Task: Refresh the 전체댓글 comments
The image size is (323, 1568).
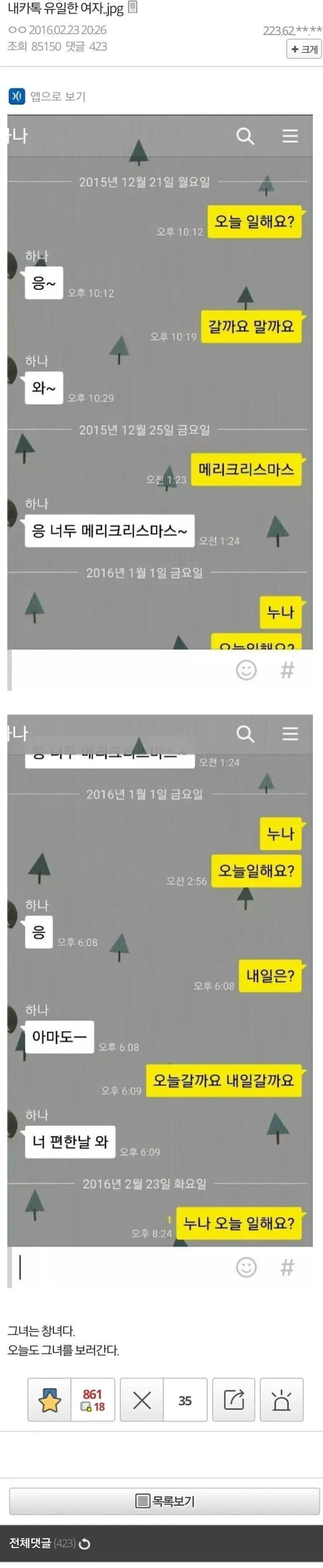Action: [x=85, y=1543]
